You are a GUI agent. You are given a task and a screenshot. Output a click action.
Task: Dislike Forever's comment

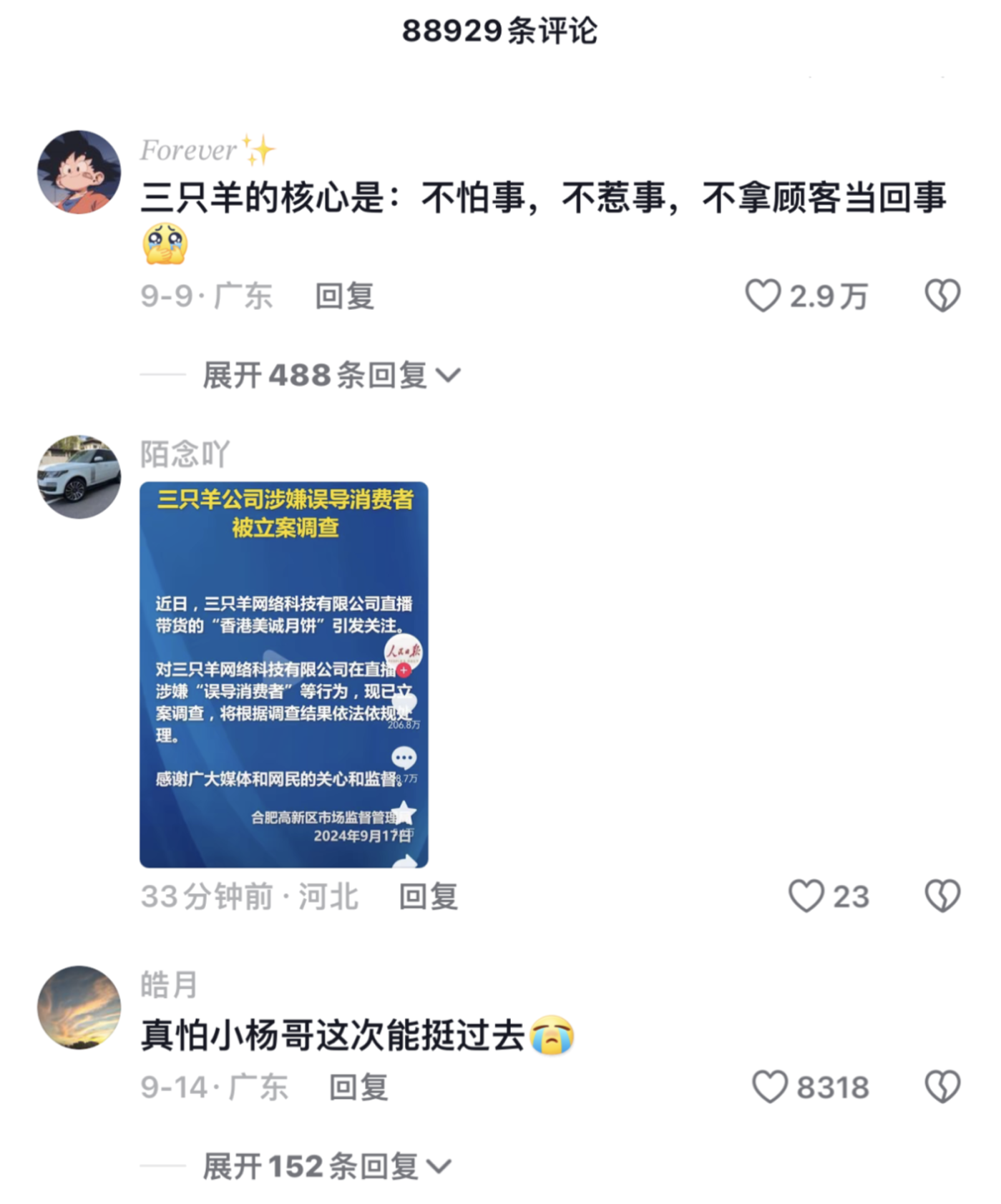pyautogui.click(x=942, y=295)
